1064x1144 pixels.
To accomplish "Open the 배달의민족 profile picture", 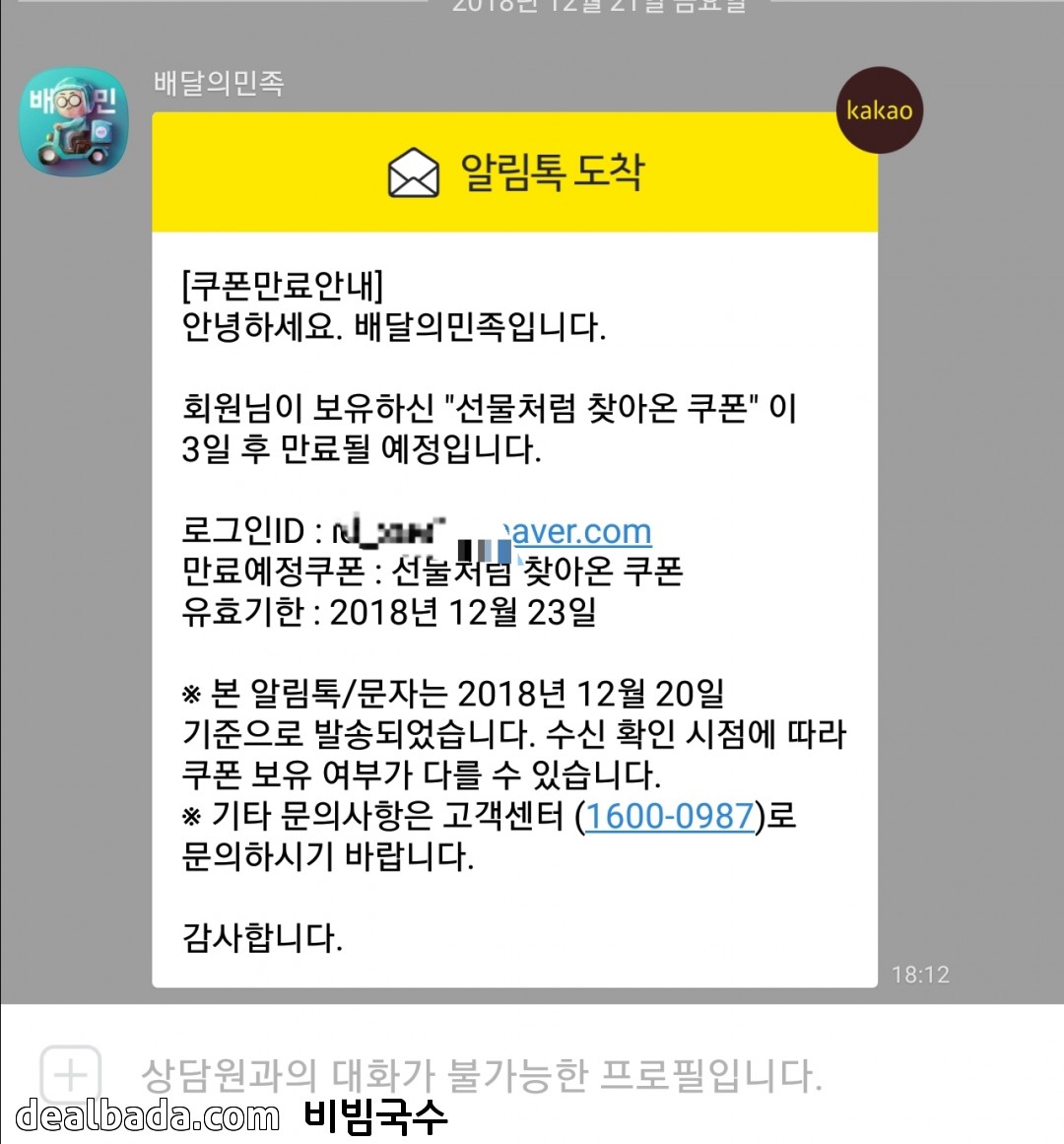I will click(x=74, y=122).
